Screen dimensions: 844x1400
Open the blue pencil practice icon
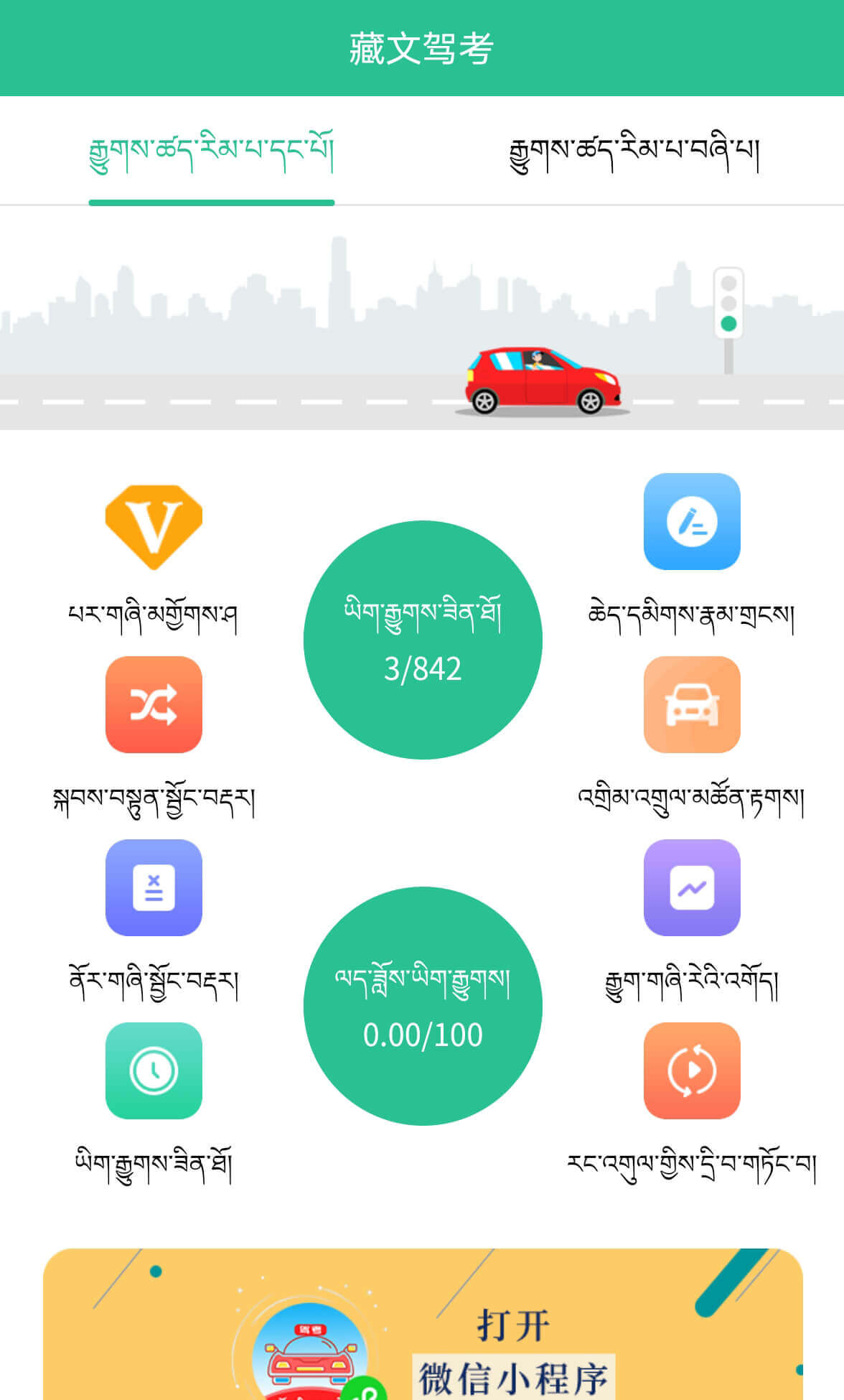(x=691, y=522)
